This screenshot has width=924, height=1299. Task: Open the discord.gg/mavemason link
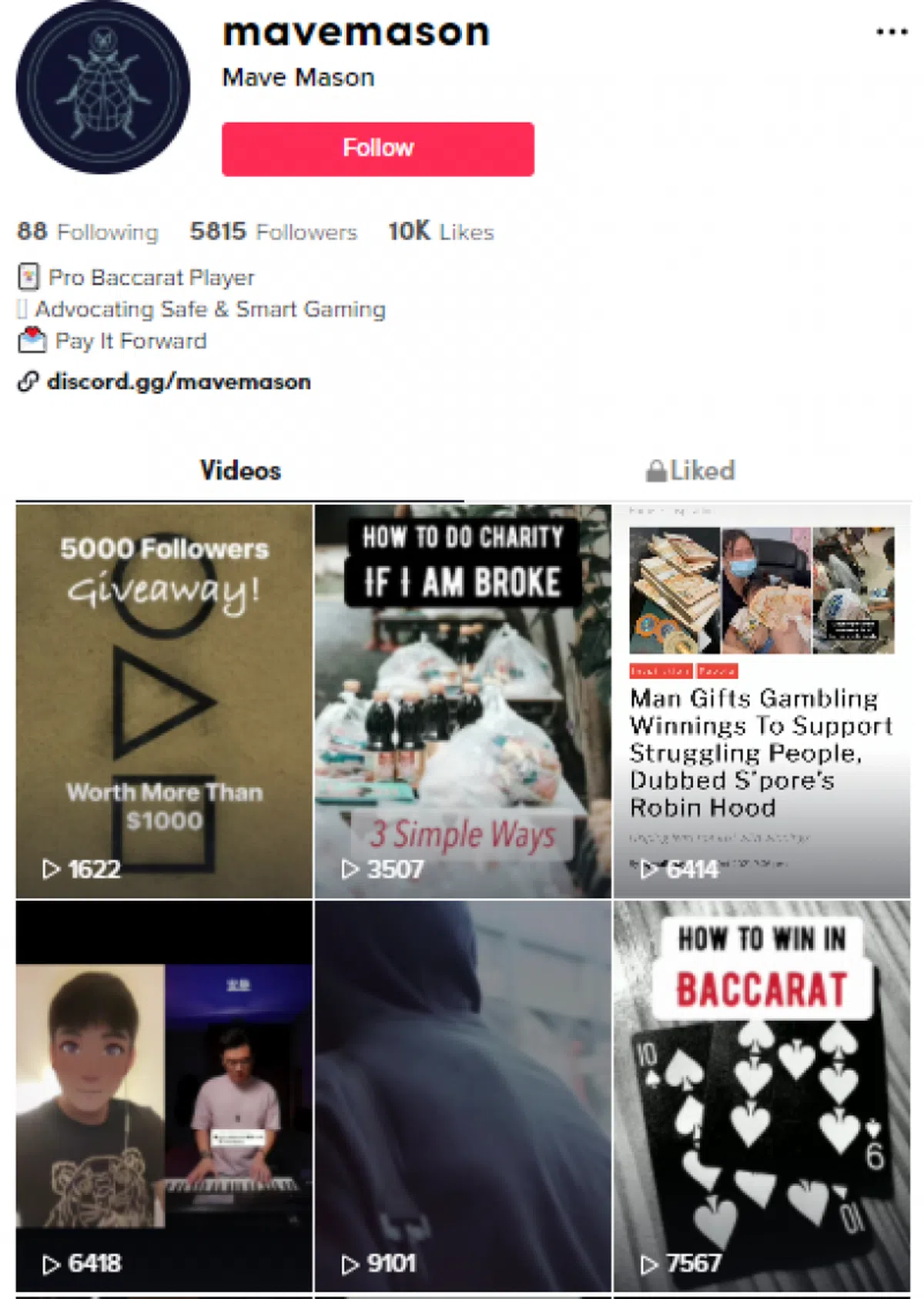pos(178,381)
